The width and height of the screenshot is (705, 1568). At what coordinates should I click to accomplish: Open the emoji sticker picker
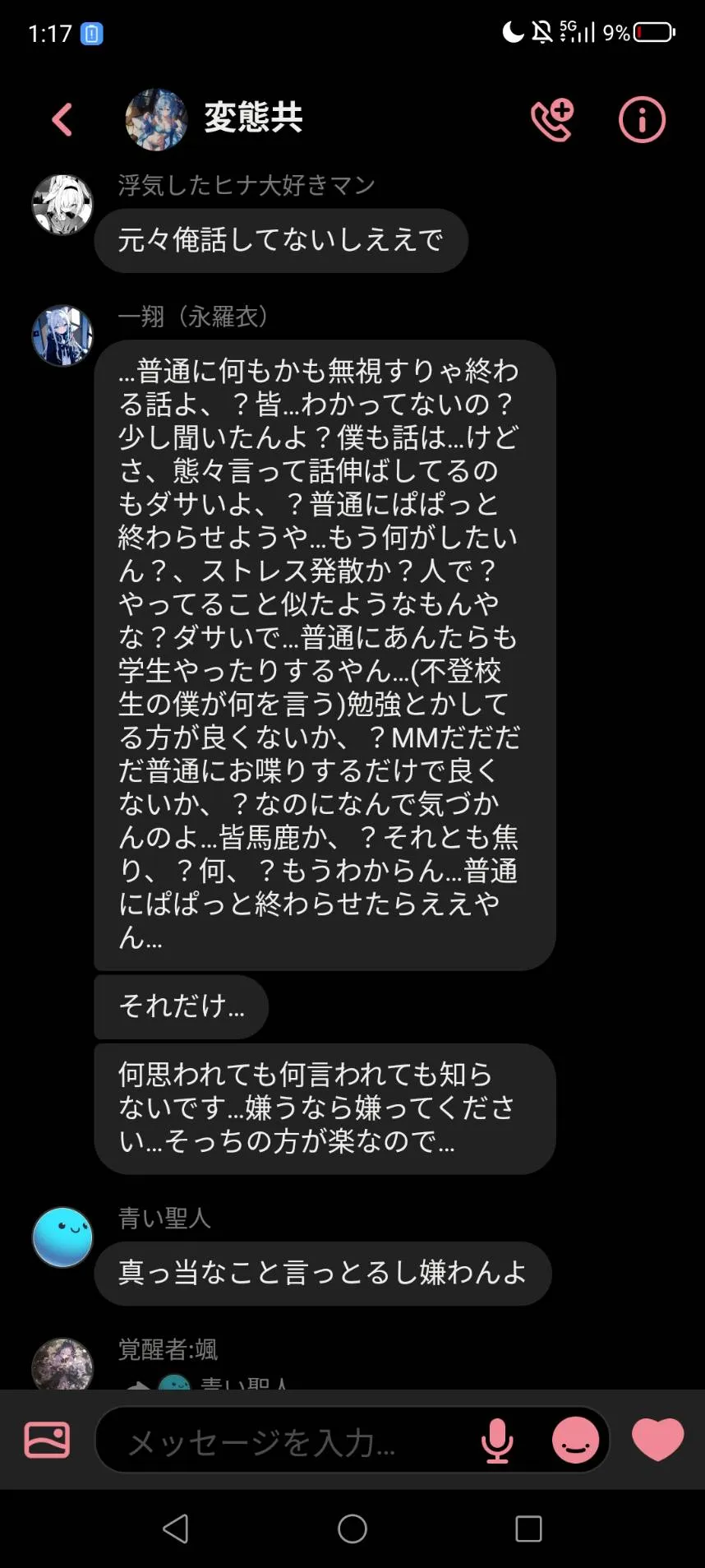575,1441
